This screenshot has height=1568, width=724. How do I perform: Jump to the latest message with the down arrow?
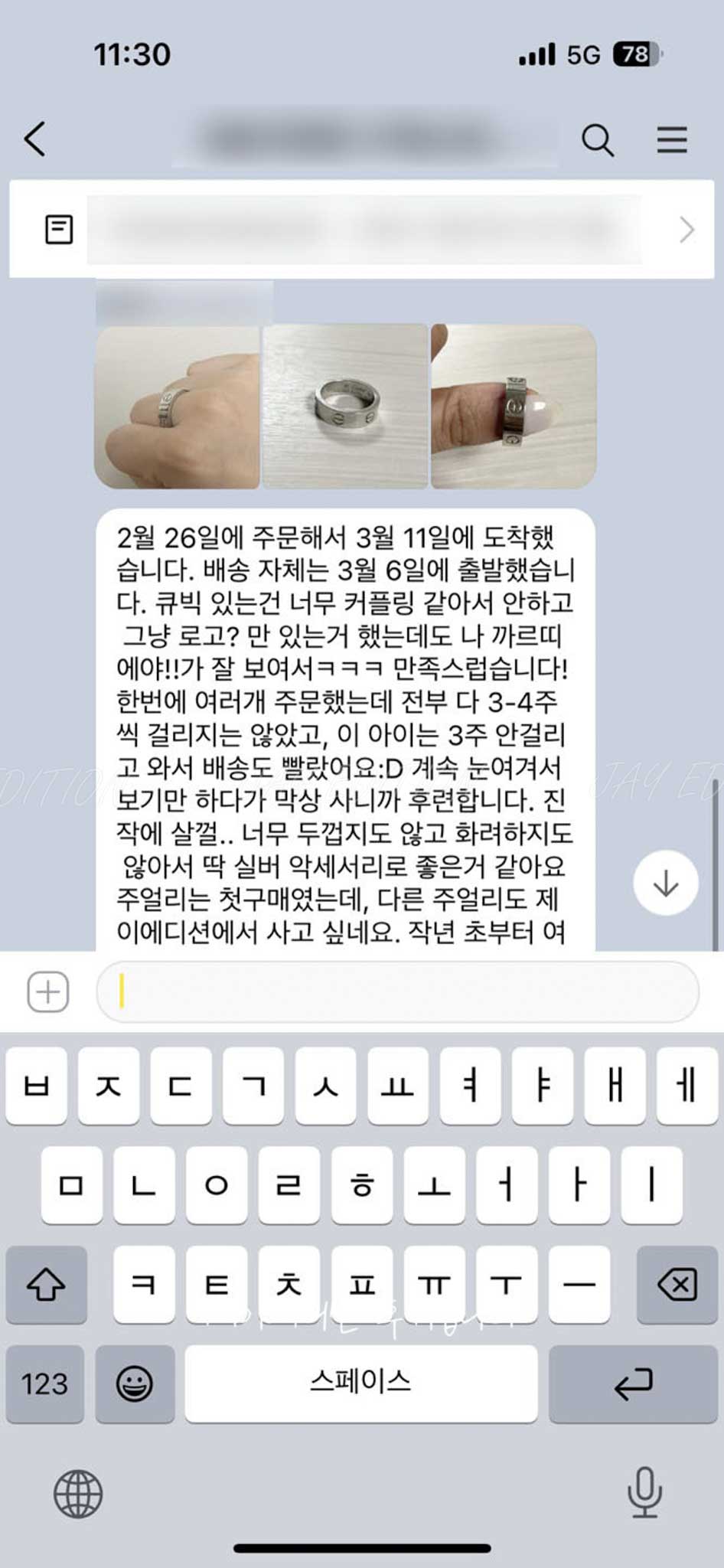(x=665, y=883)
